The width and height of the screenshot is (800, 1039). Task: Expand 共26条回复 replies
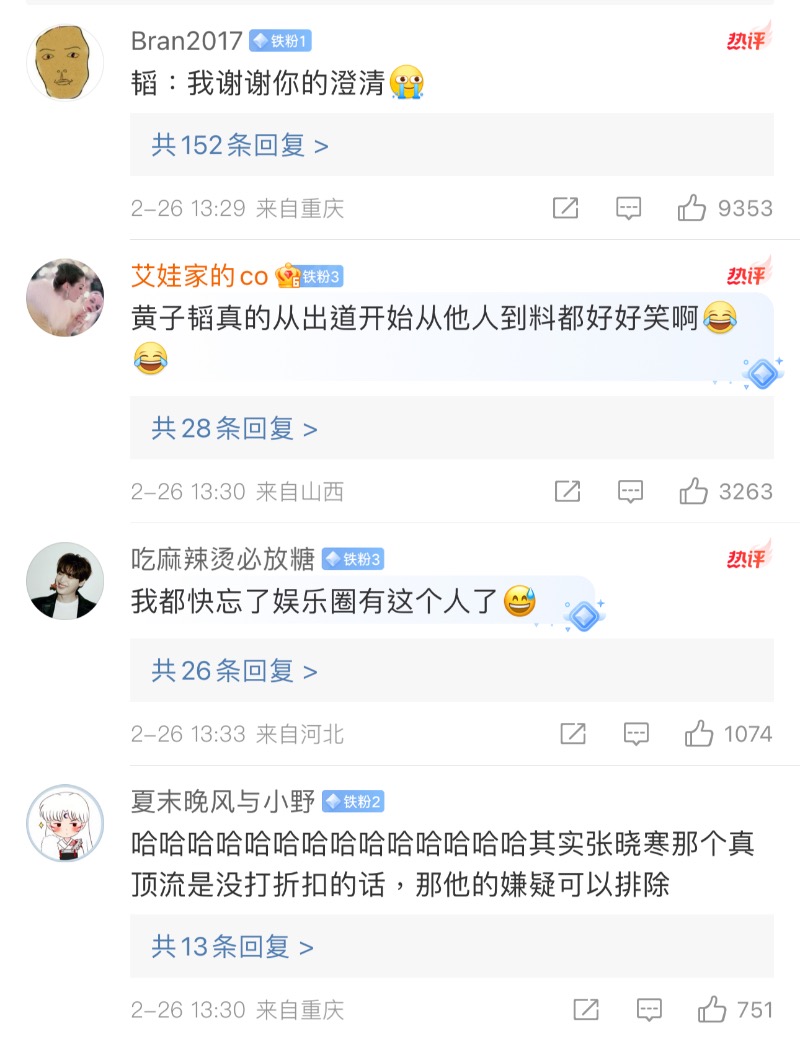point(234,671)
